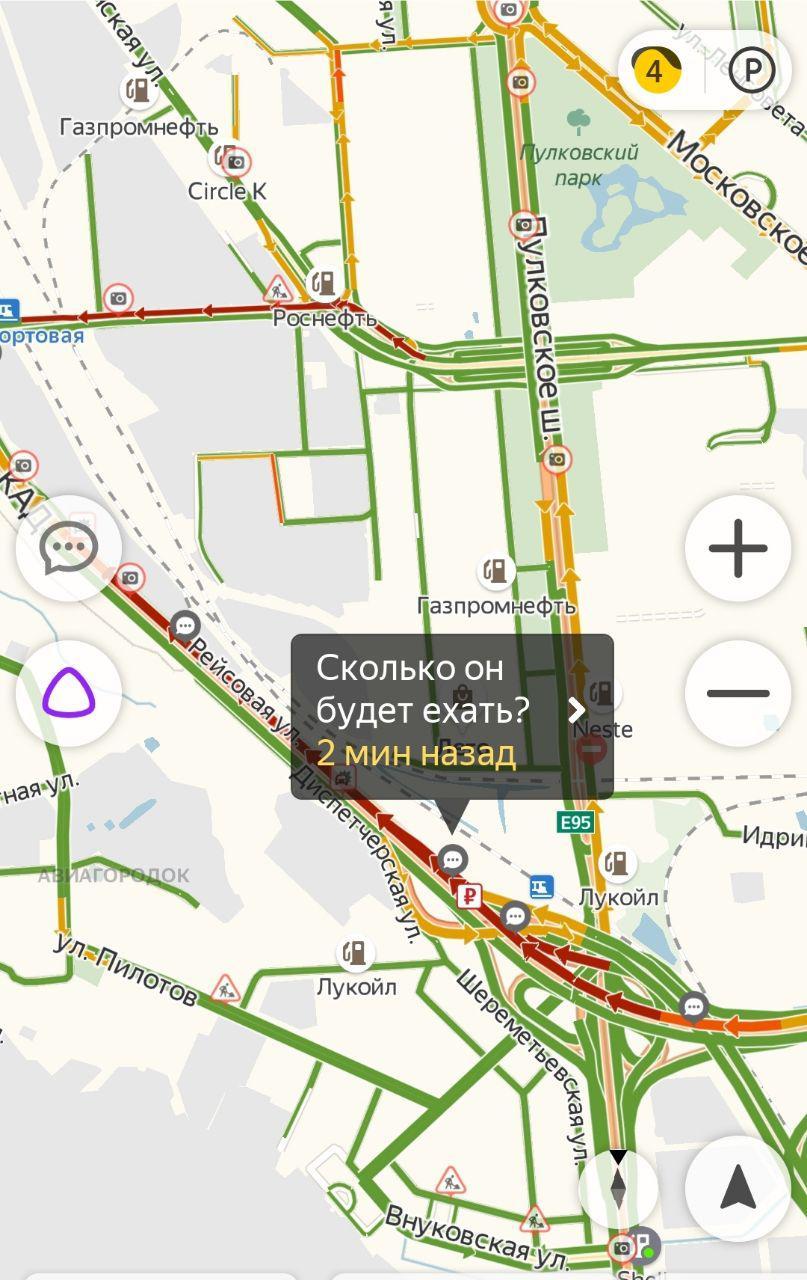This screenshot has height=1280, width=807.
Task: Select the Роснефть gas station marker
Action: (323, 283)
